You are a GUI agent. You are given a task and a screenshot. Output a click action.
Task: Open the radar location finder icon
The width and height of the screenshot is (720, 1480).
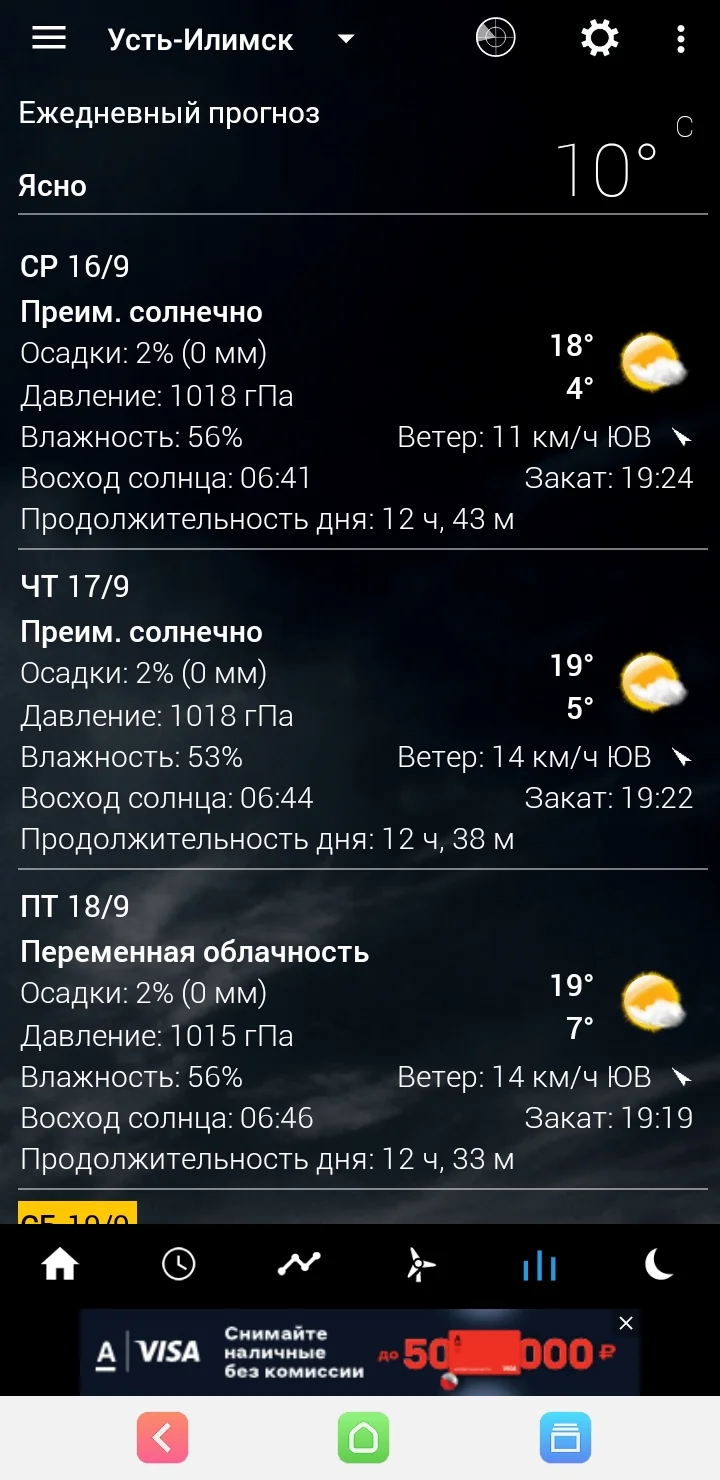pyautogui.click(x=495, y=37)
